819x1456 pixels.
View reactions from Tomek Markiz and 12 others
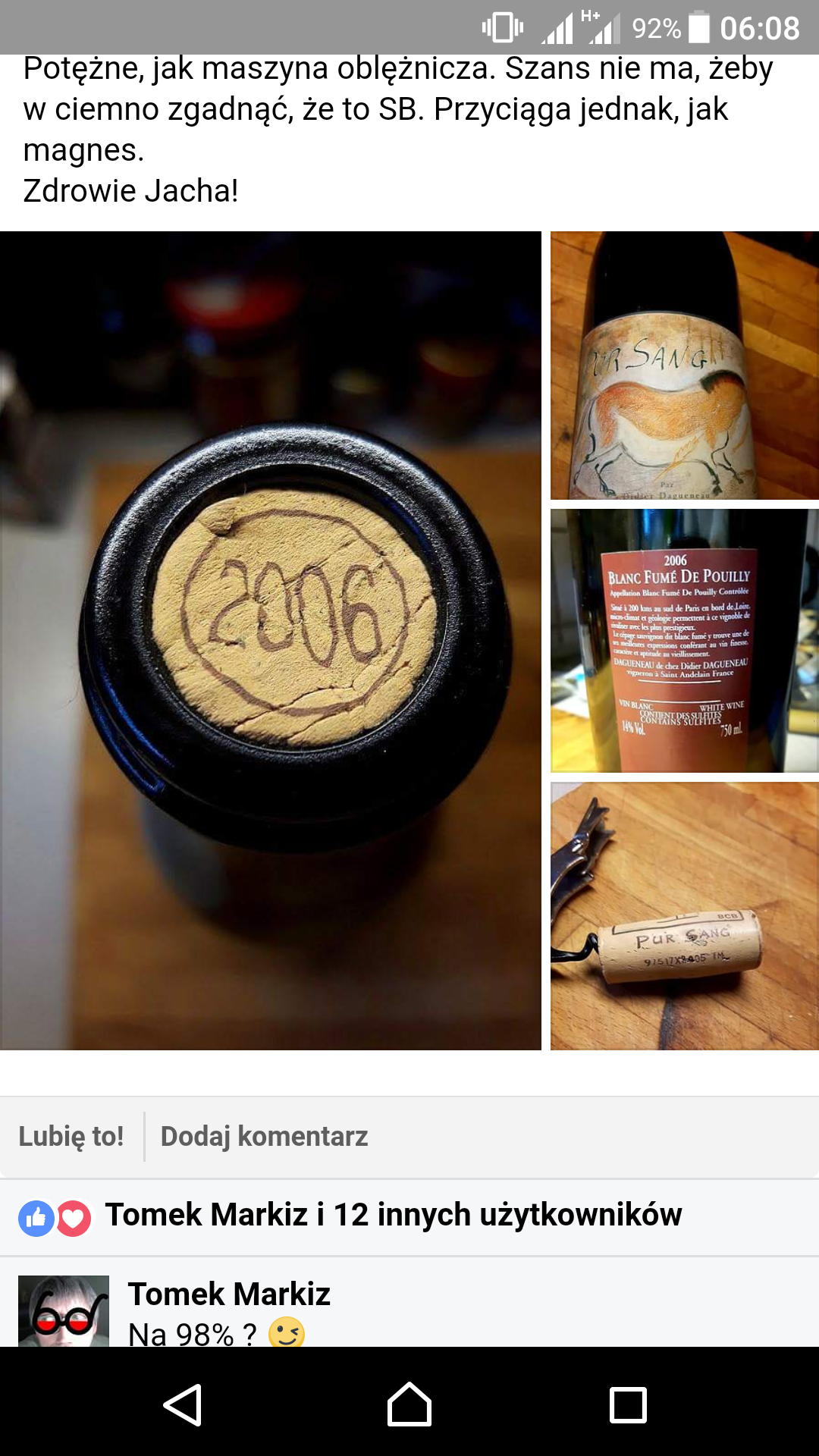click(393, 1215)
